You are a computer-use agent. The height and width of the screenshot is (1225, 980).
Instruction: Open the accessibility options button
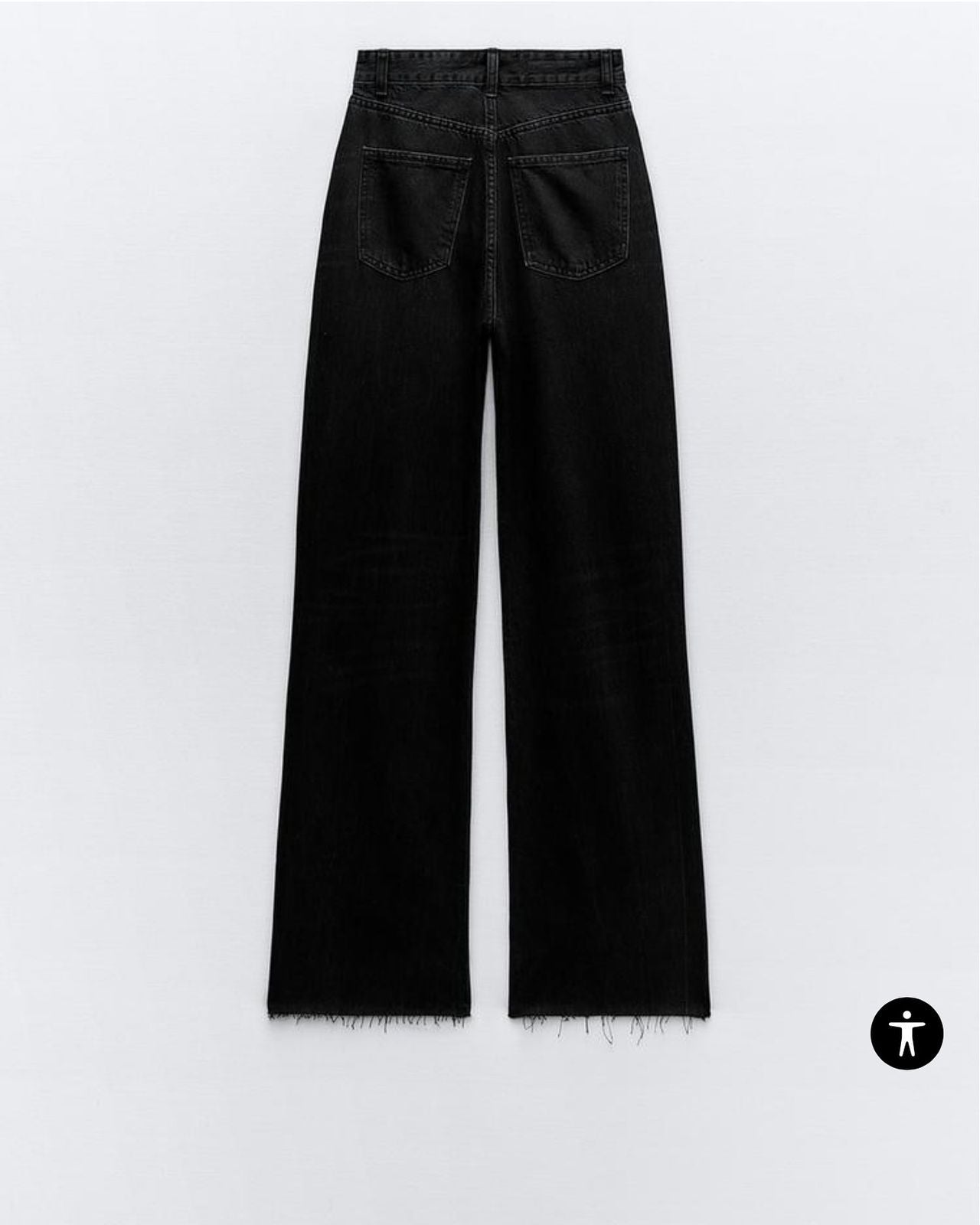click(x=906, y=1033)
